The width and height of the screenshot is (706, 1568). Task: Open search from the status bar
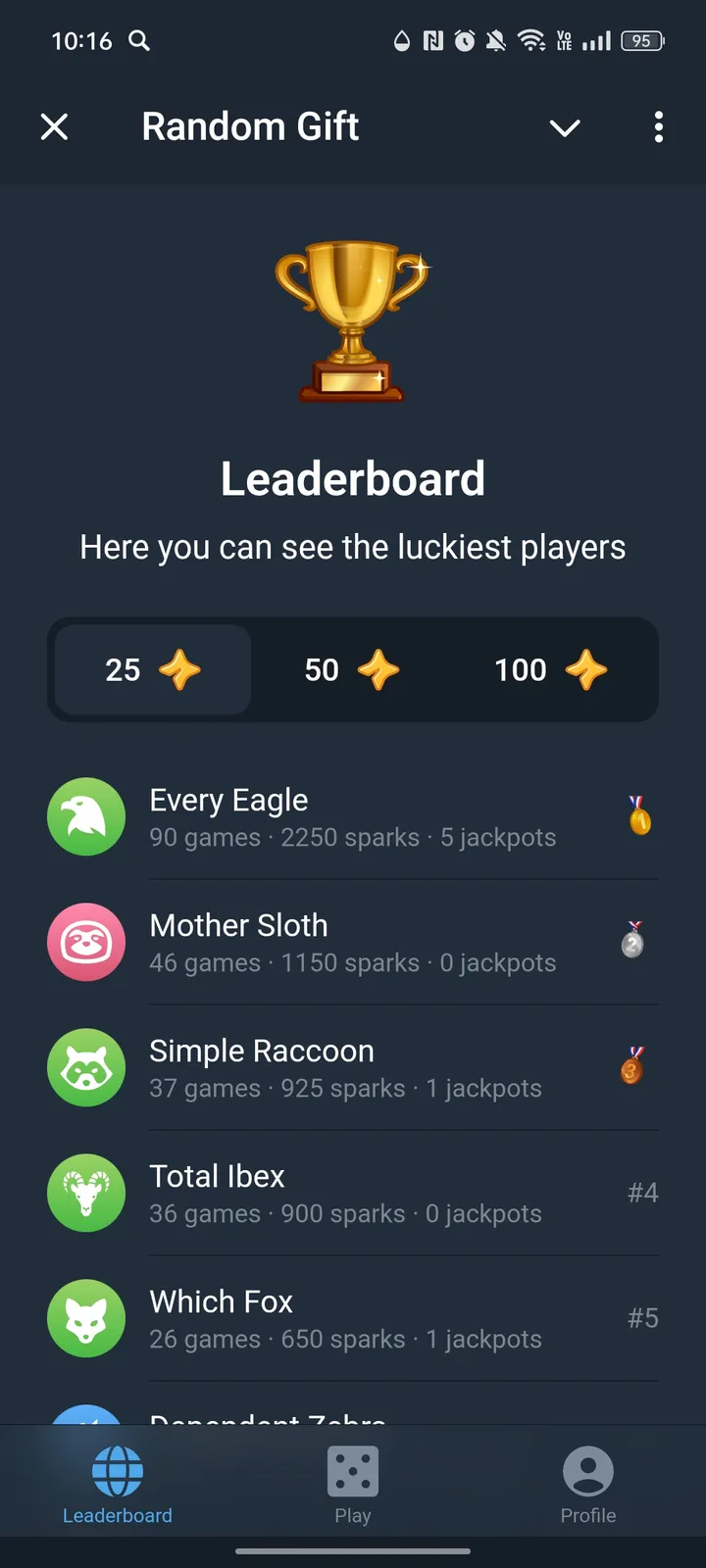(138, 41)
